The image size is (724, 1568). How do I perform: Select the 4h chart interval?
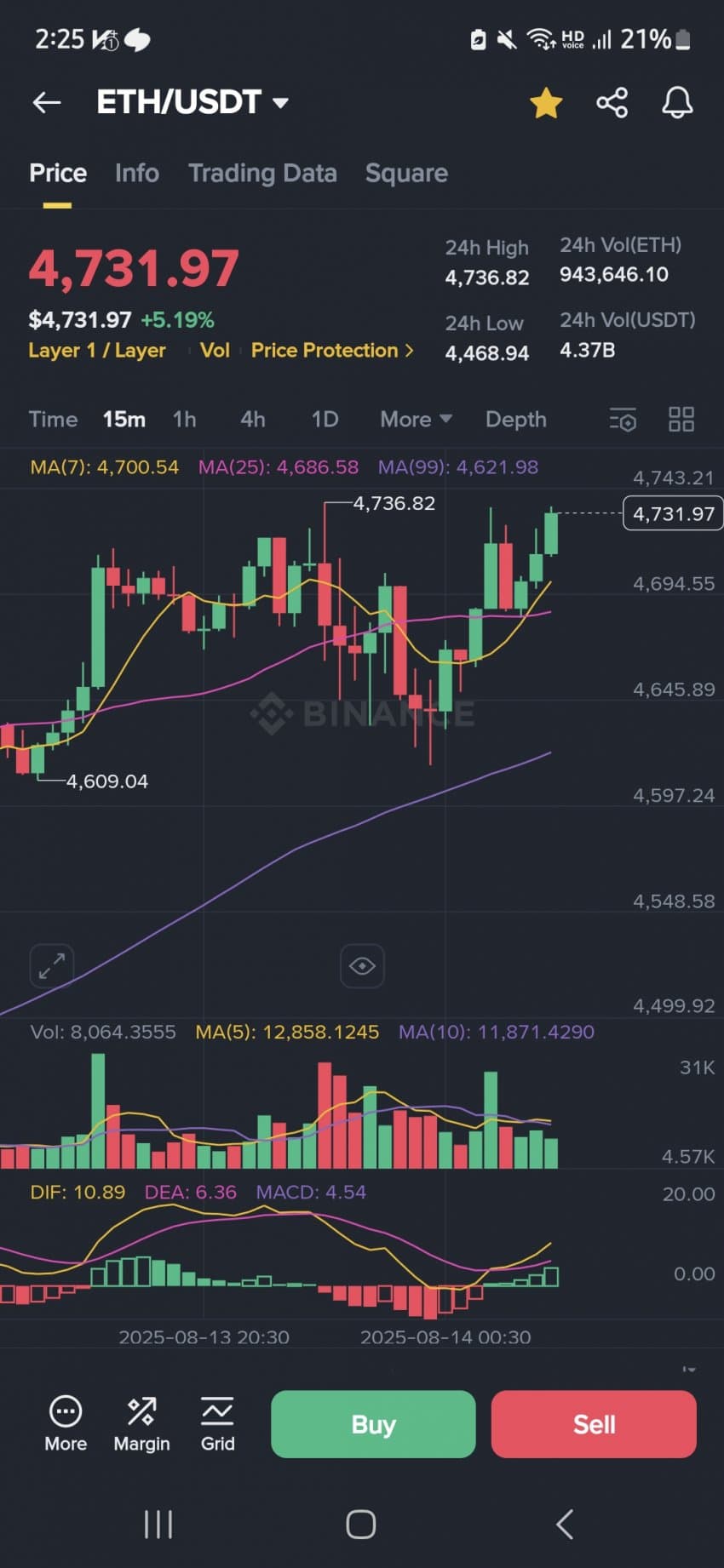click(x=253, y=420)
